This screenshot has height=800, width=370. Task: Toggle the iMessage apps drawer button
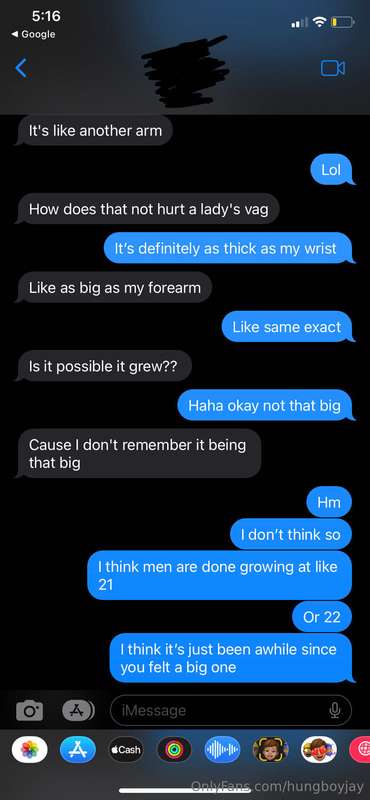78,710
